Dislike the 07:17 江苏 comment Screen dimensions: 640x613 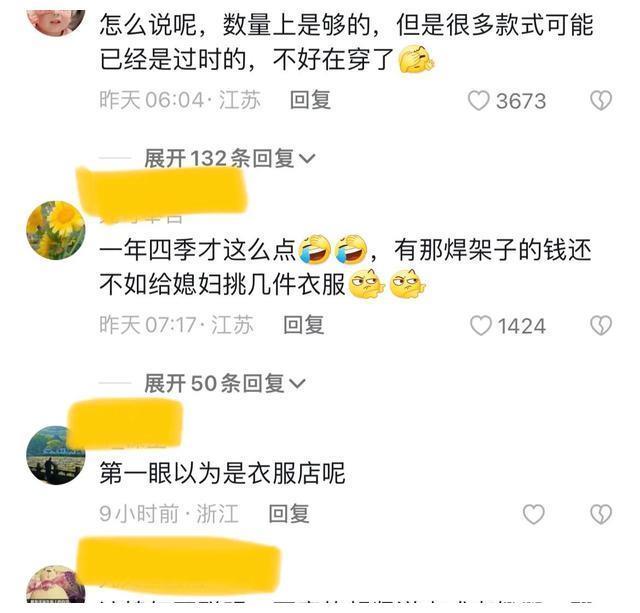pyautogui.click(x=600, y=325)
